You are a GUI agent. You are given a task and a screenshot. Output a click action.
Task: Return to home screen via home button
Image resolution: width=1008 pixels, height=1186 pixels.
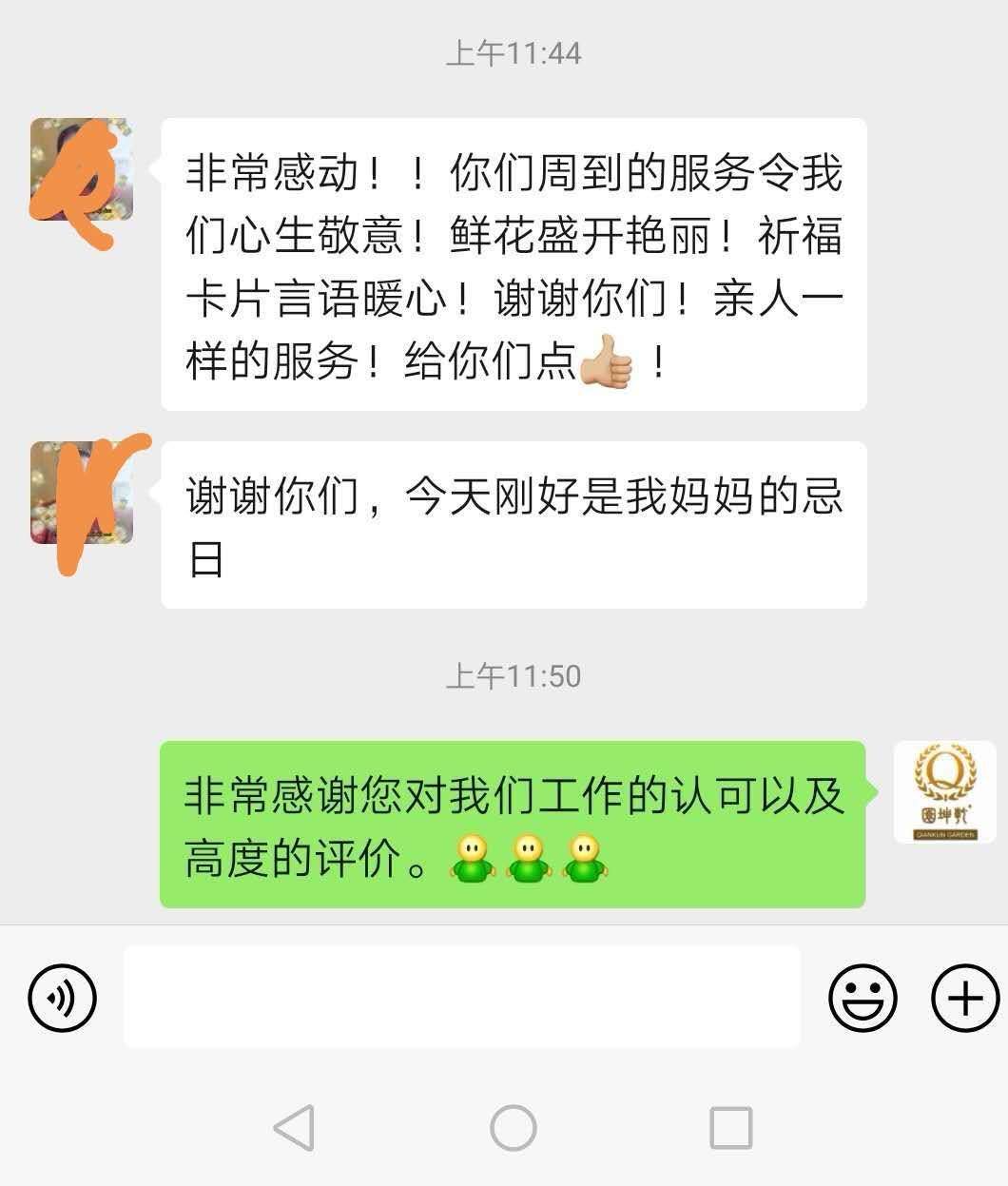(x=513, y=1128)
